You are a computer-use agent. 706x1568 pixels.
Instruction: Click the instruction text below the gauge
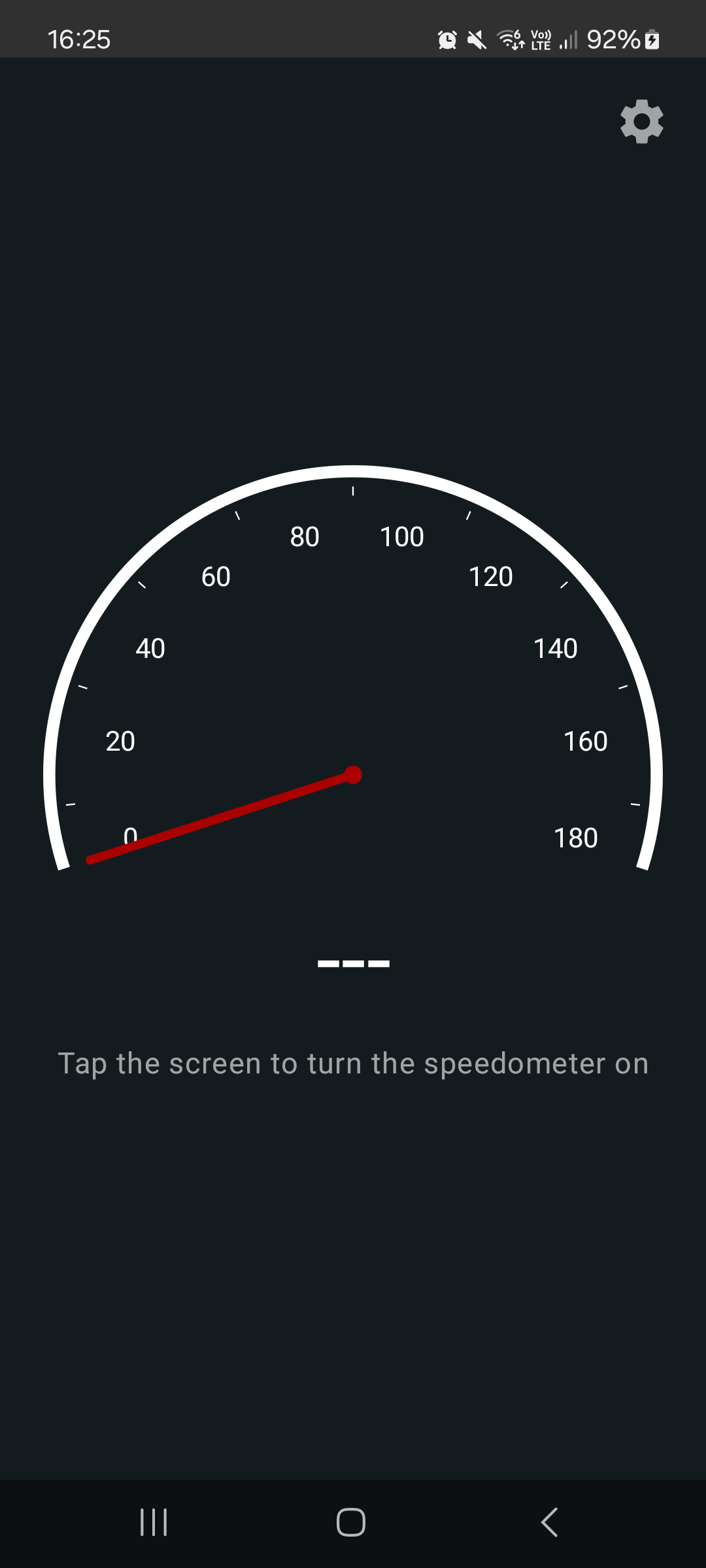353,1063
